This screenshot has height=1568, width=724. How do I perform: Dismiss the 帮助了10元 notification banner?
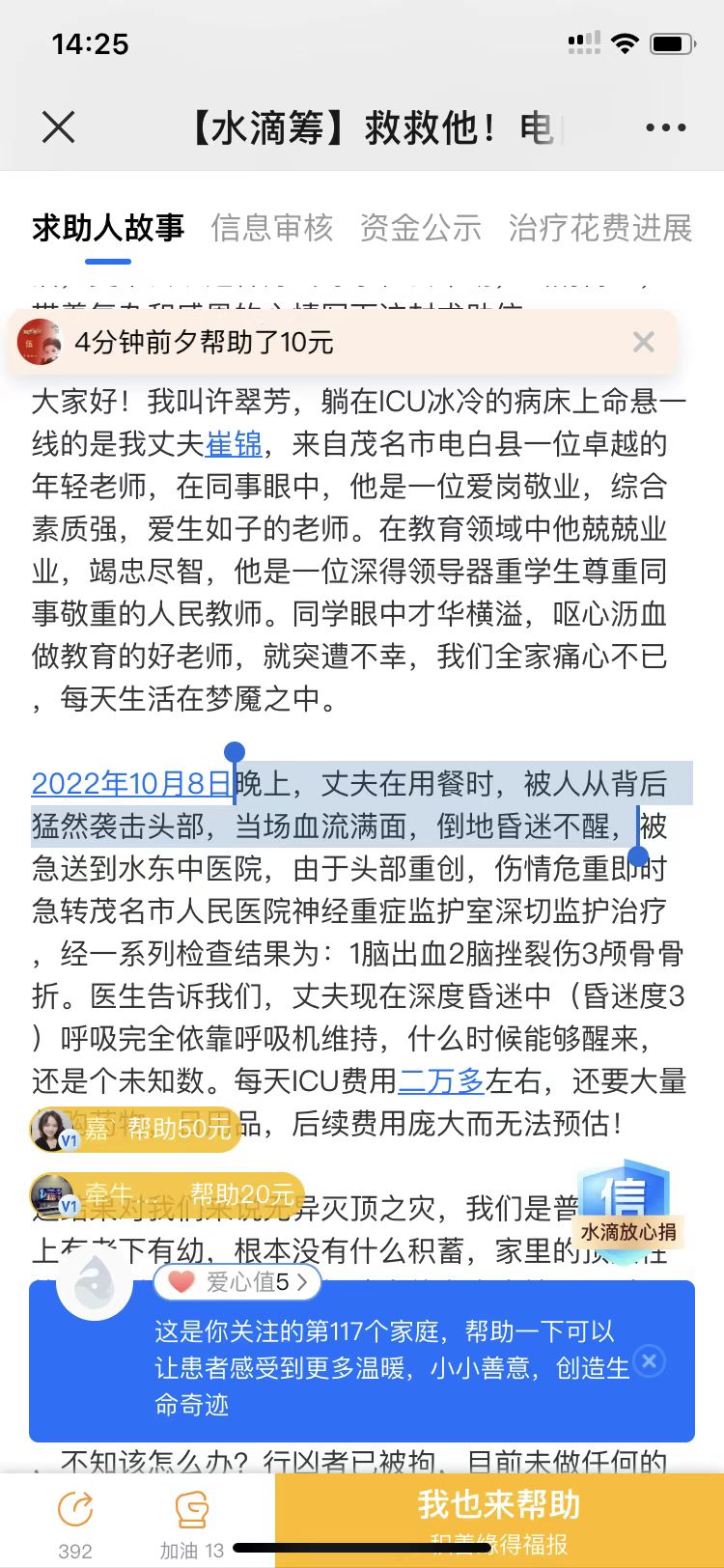pyautogui.click(x=644, y=342)
